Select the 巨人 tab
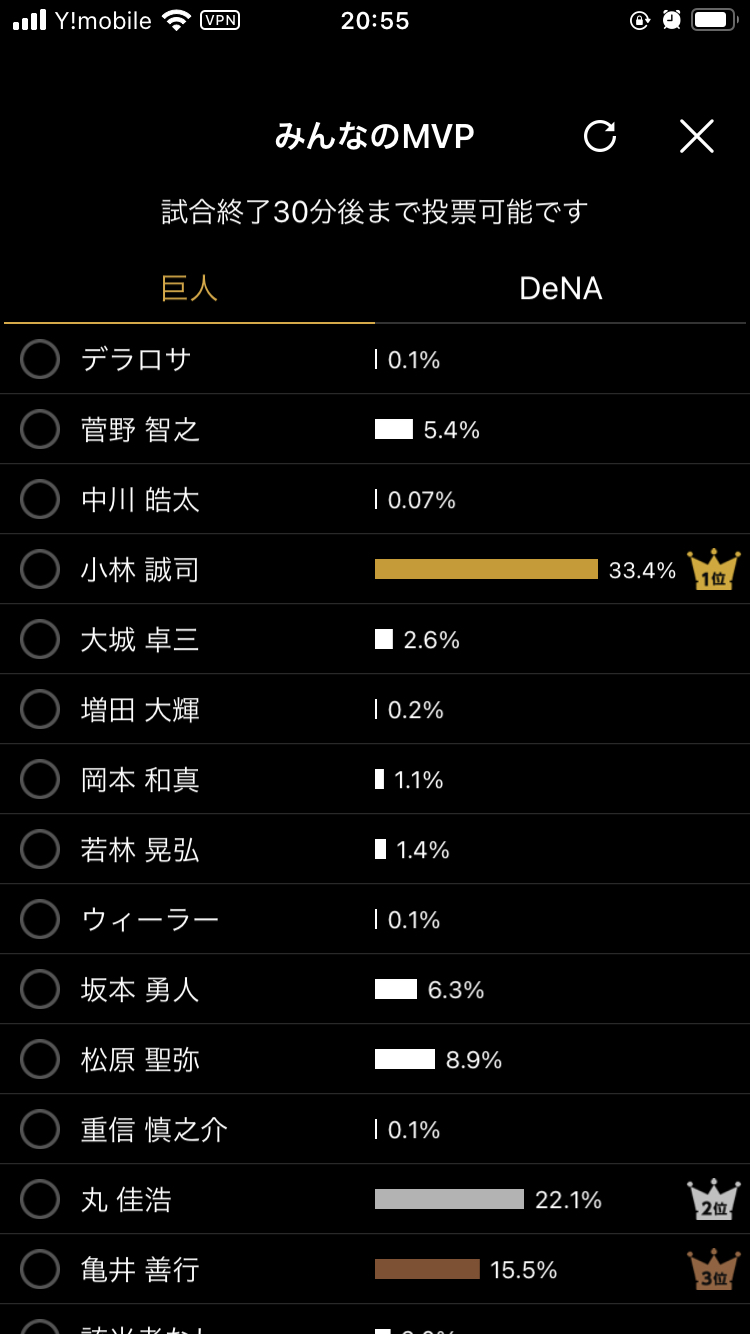 coord(189,289)
